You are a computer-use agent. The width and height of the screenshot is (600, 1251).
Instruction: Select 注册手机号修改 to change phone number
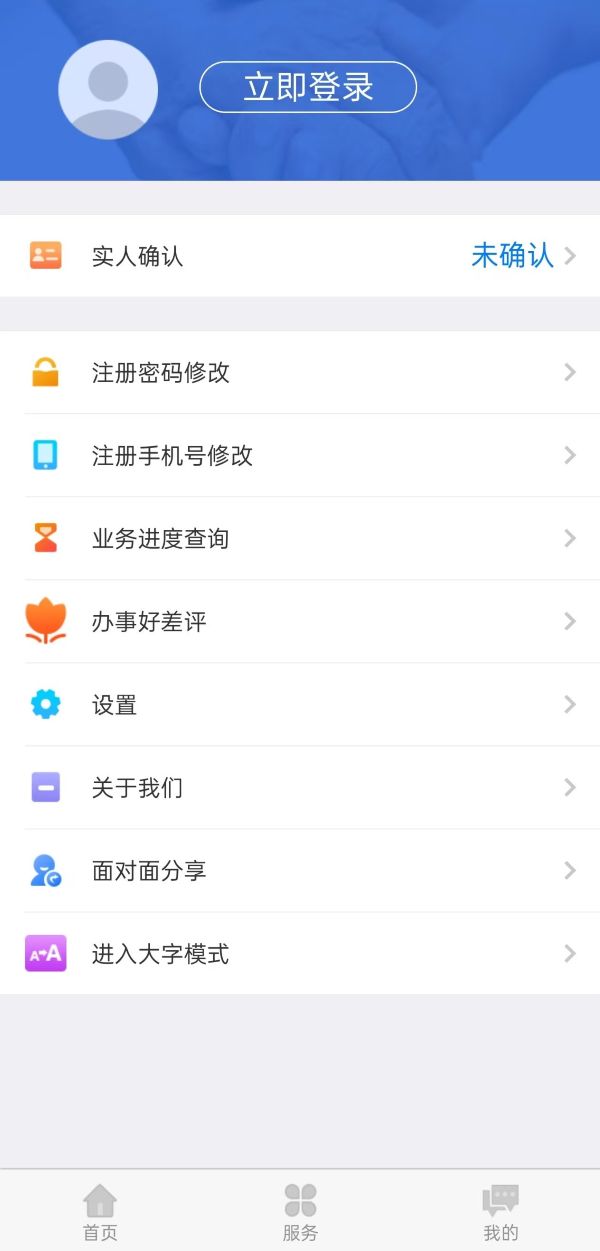(300, 456)
